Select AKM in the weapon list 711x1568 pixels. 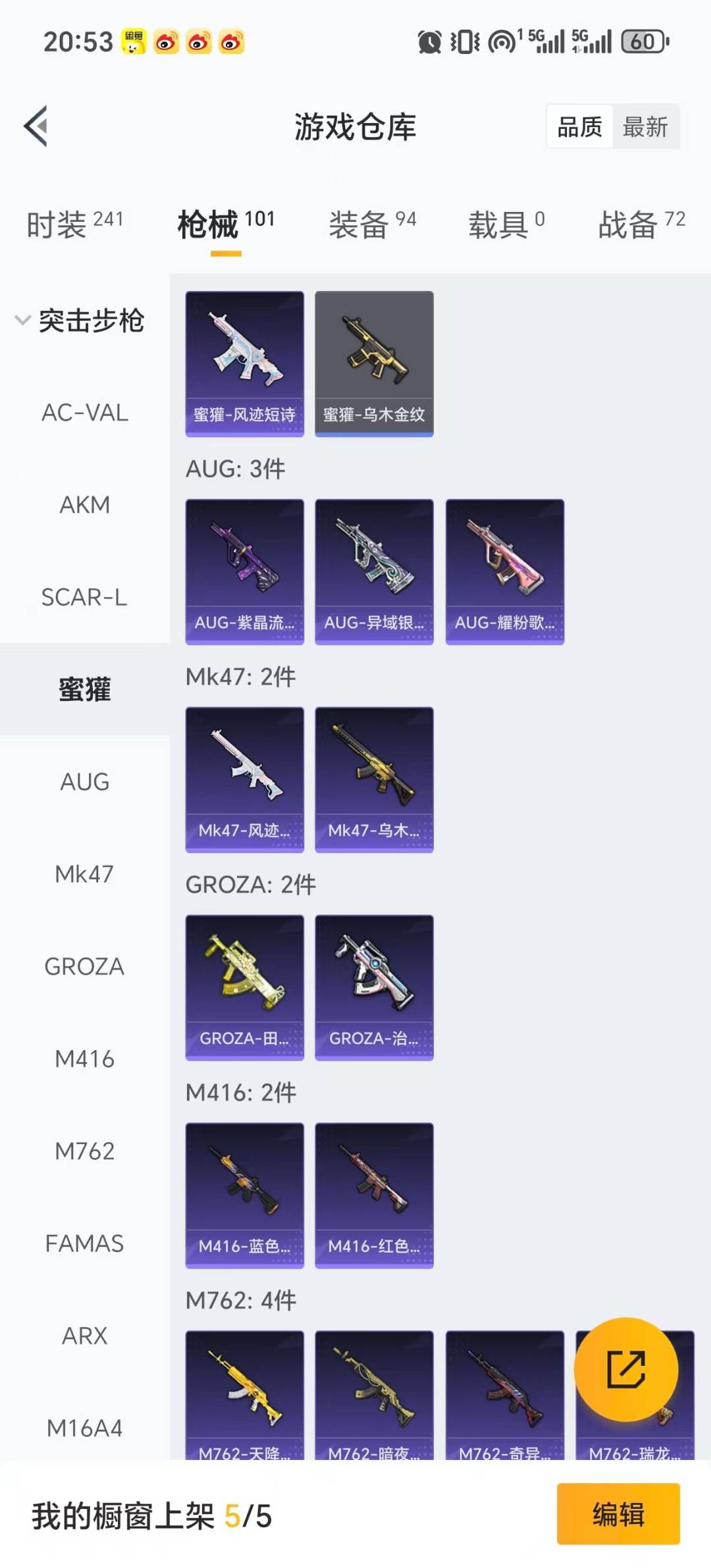coord(84,505)
